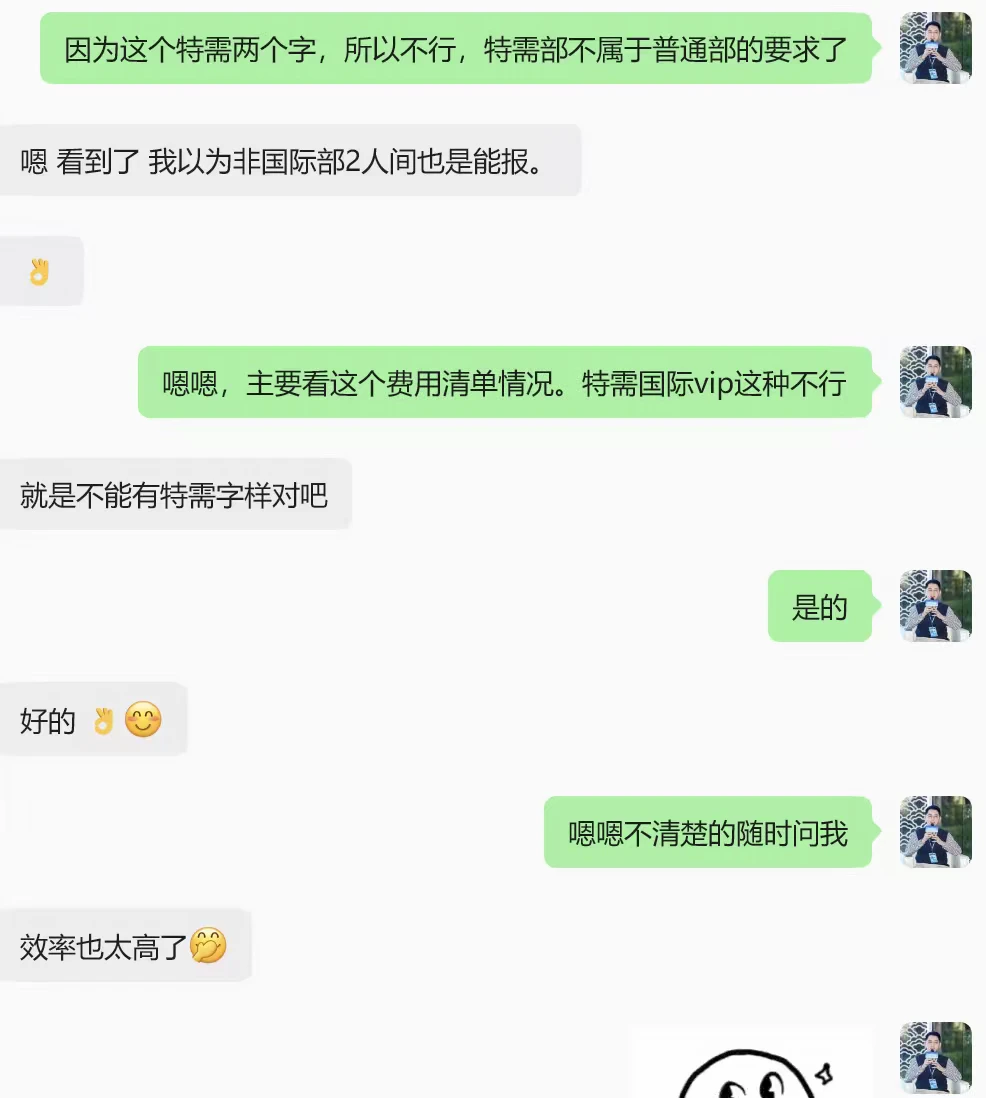986x1098 pixels.
Task: Tap avatar beside "主要看这个费用清单情况" message
Action: coord(936,382)
